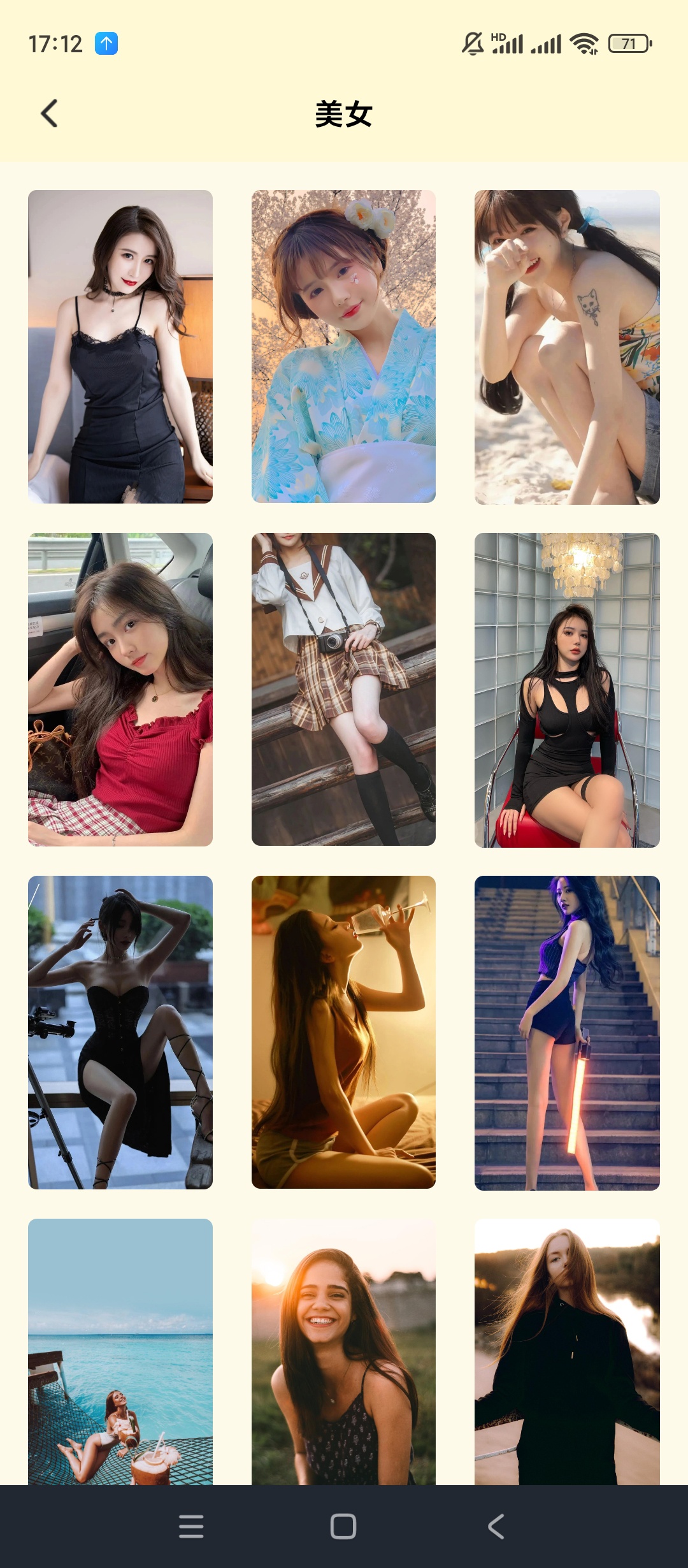Open the plaid skirt with camera wallpaper
Viewport: 688px width, 1568px height.
coord(343,689)
